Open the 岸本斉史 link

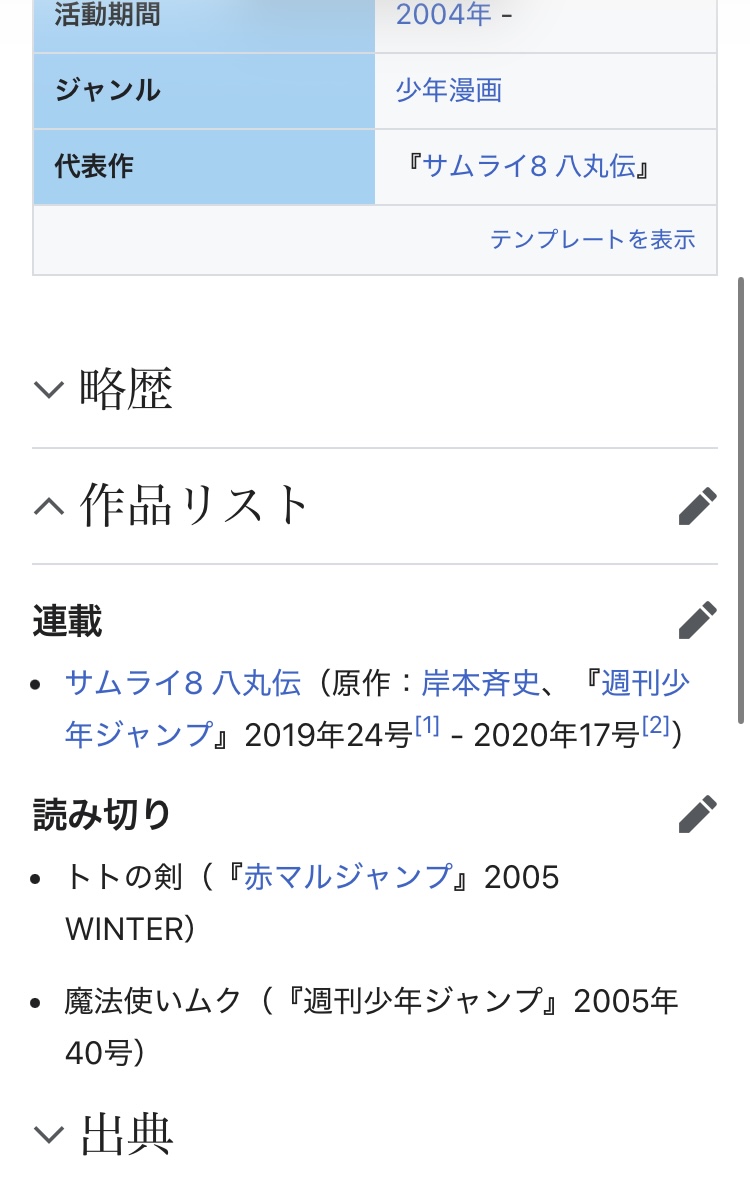click(481, 683)
